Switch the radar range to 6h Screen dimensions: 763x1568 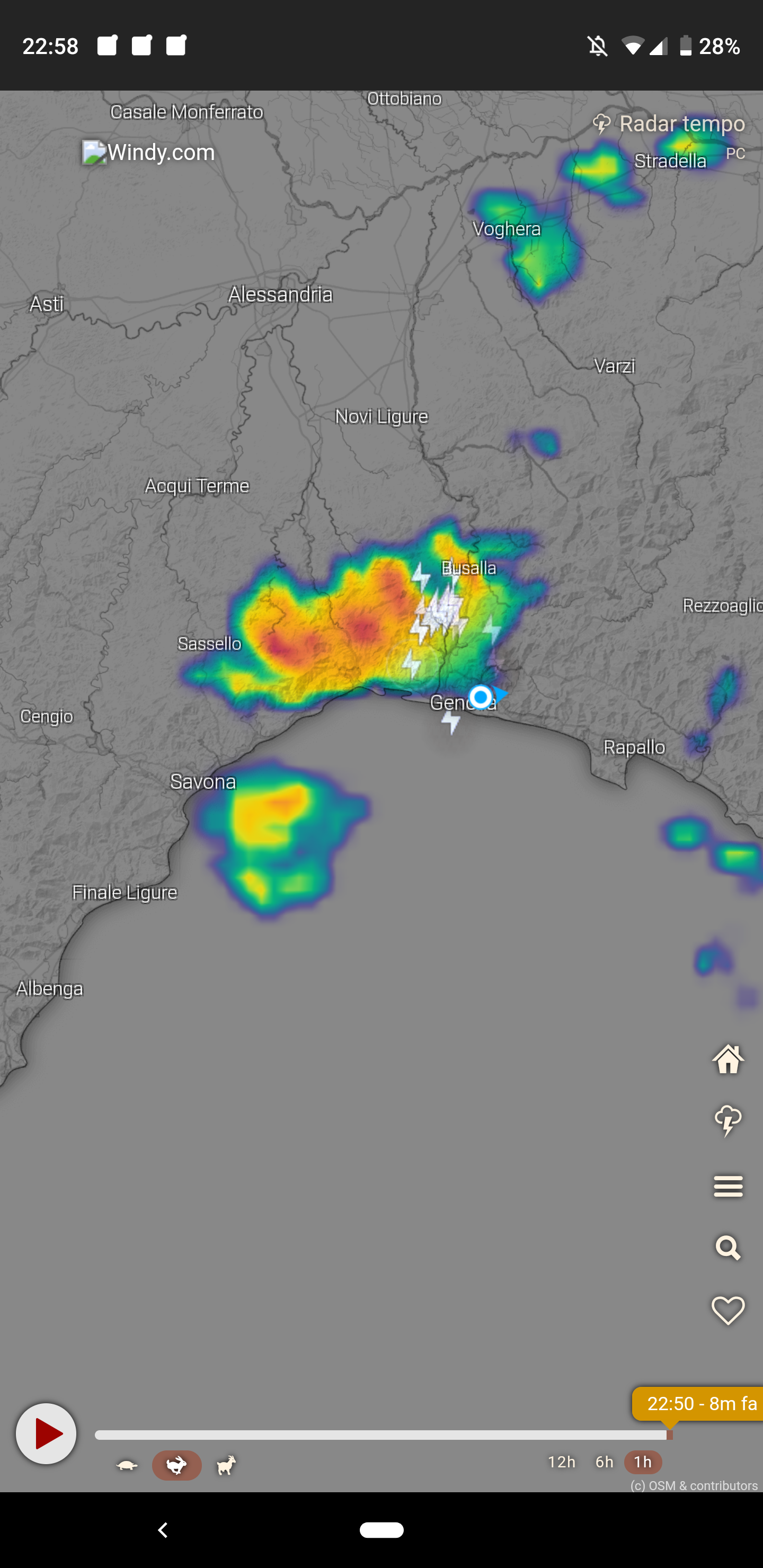604,1462
